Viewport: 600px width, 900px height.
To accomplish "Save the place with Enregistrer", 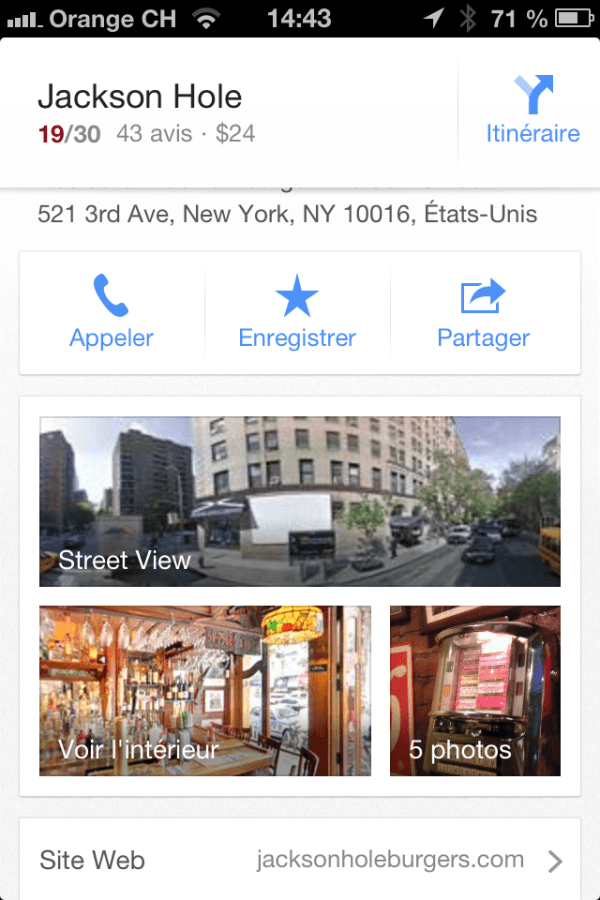I will coord(297,313).
